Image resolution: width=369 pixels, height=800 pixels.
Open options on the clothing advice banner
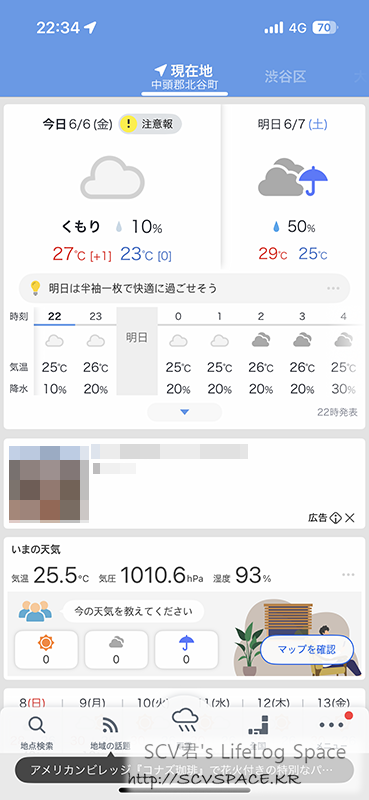(333, 288)
